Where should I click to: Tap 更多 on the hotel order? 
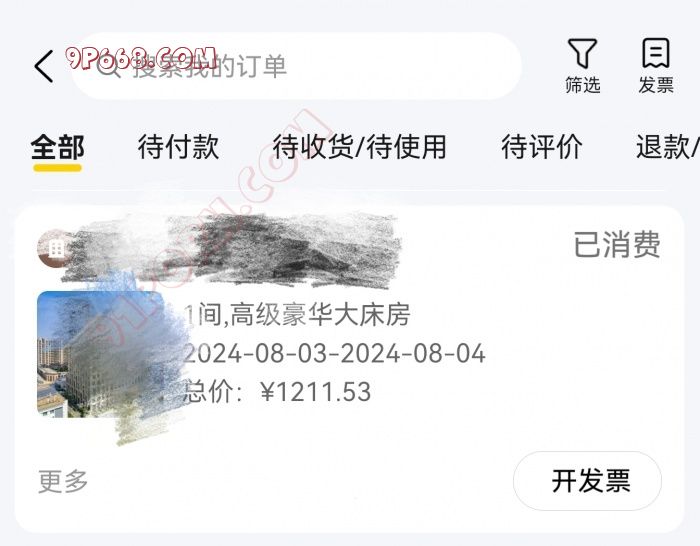coord(63,481)
